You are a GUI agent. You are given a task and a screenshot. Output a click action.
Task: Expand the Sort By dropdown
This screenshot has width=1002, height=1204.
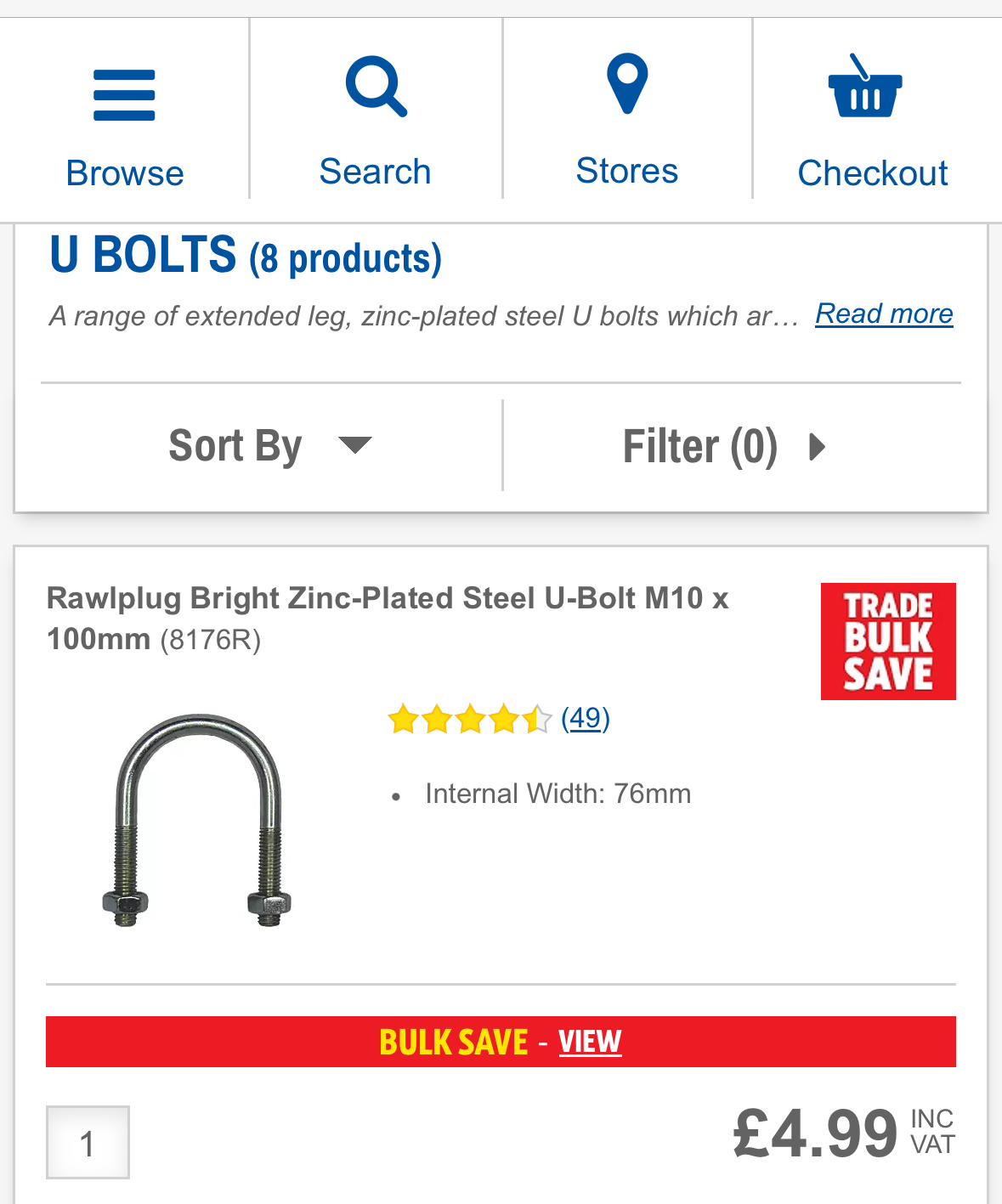[x=270, y=445]
